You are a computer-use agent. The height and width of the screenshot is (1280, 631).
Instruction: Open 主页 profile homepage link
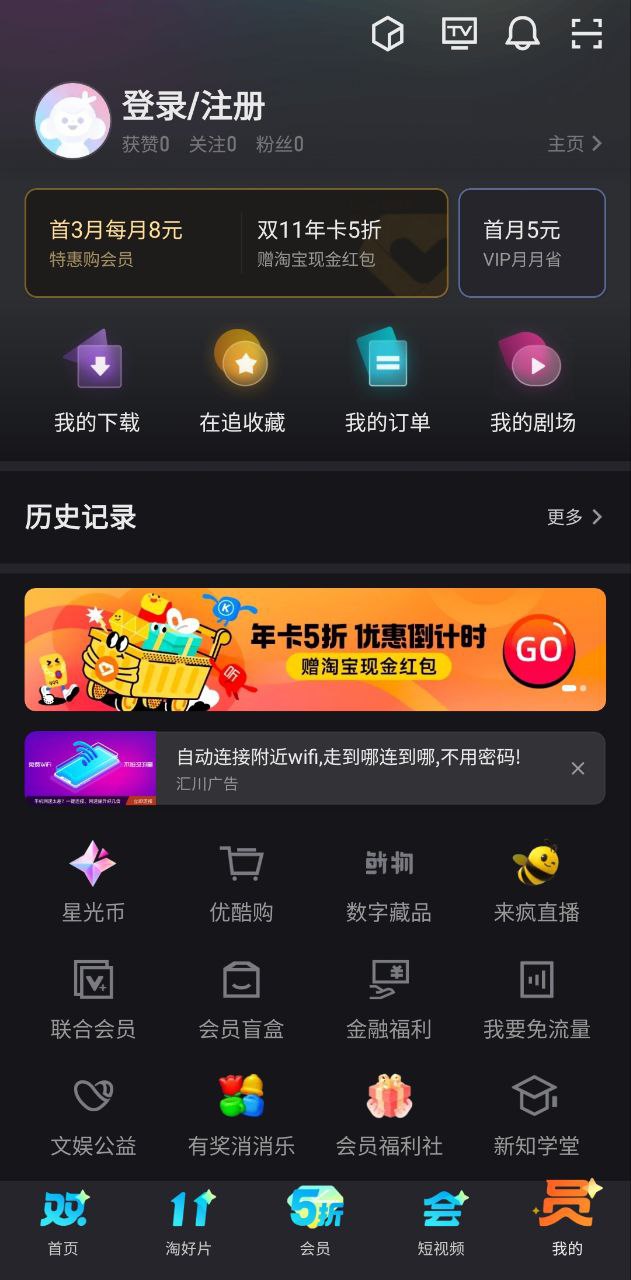[x=575, y=144]
